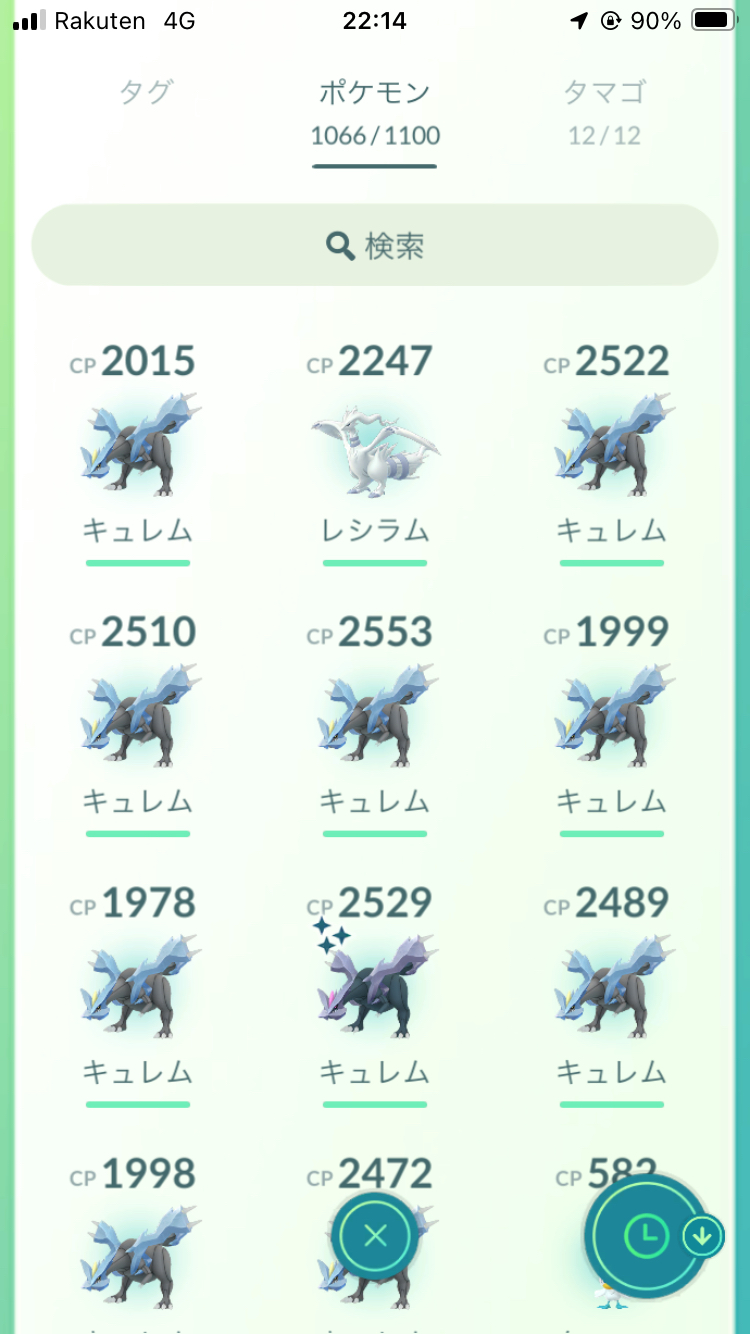Image resolution: width=750 pixels, height=1334 pixels.
Task: Tap the 検索 search field
Action: point(375,246)
